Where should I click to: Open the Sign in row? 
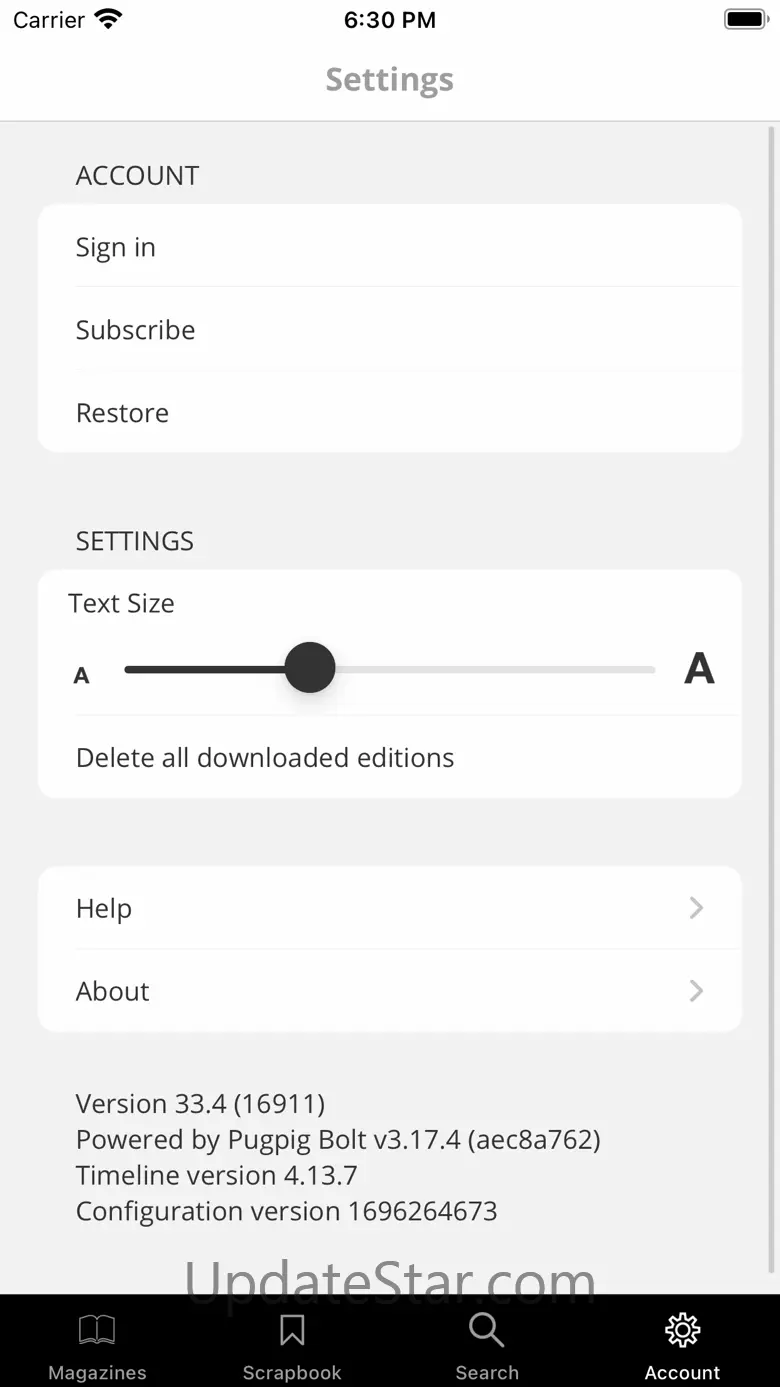point(390,247)
